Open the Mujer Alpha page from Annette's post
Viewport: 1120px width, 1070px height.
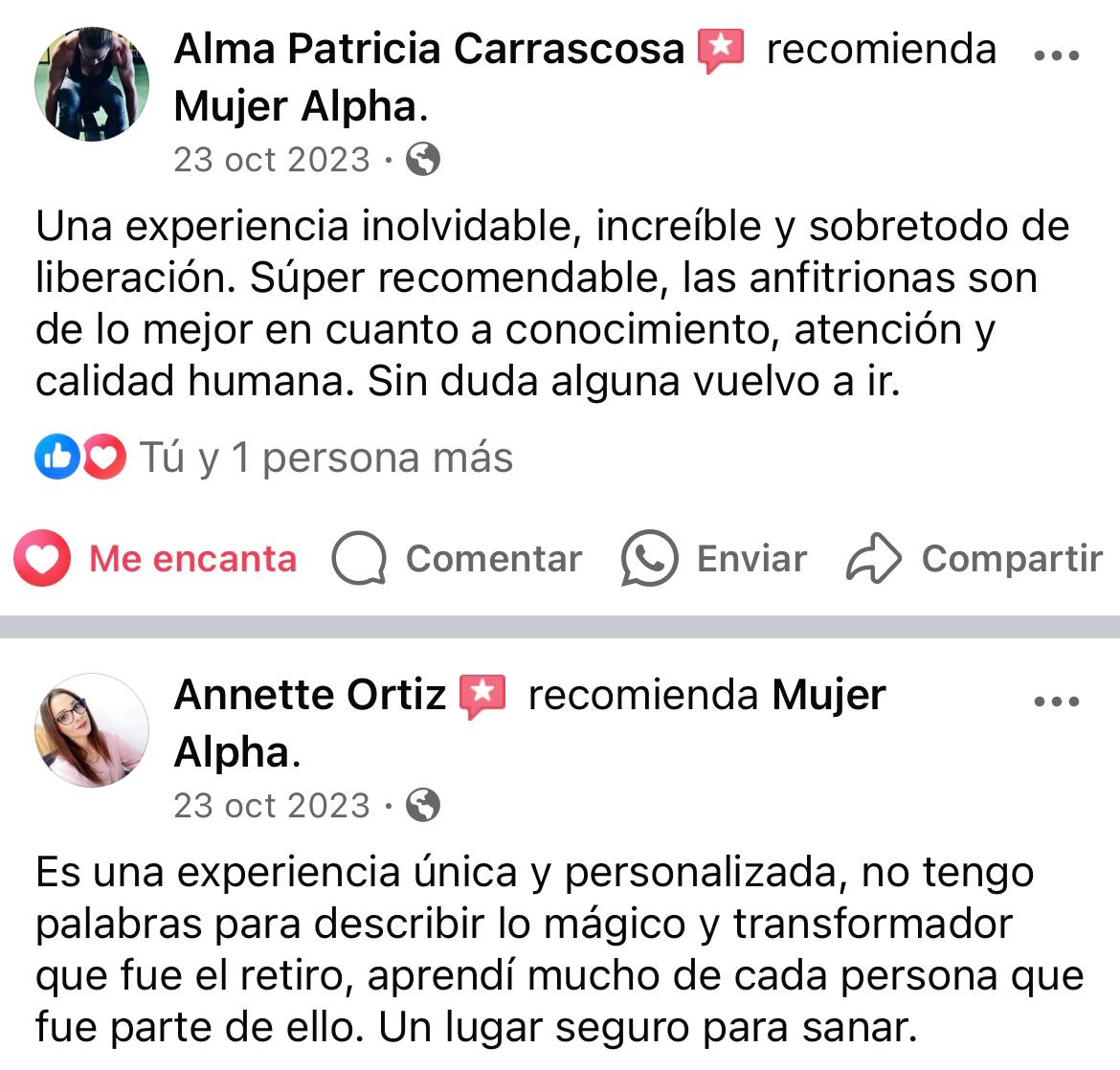(828, 695)
